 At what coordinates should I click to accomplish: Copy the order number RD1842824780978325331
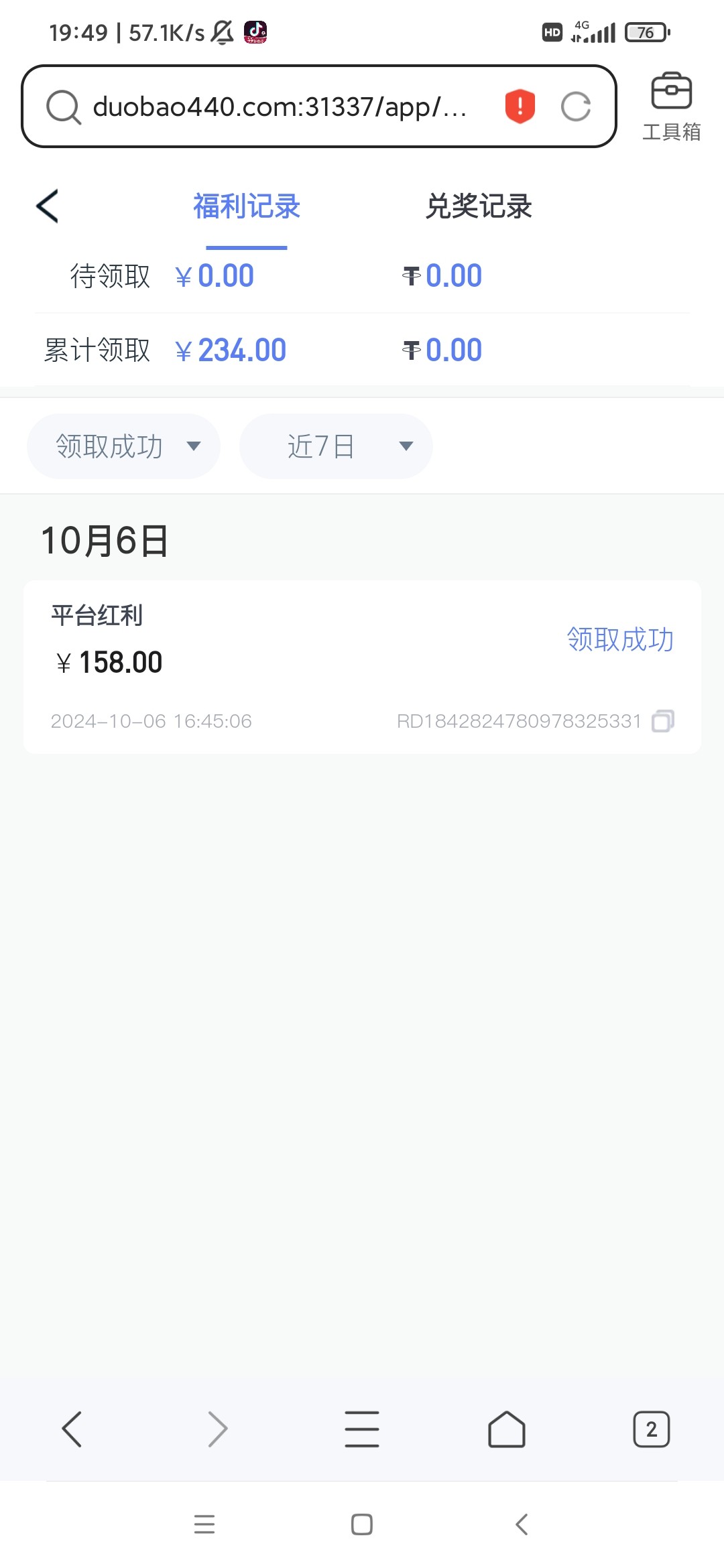(662, 721)
